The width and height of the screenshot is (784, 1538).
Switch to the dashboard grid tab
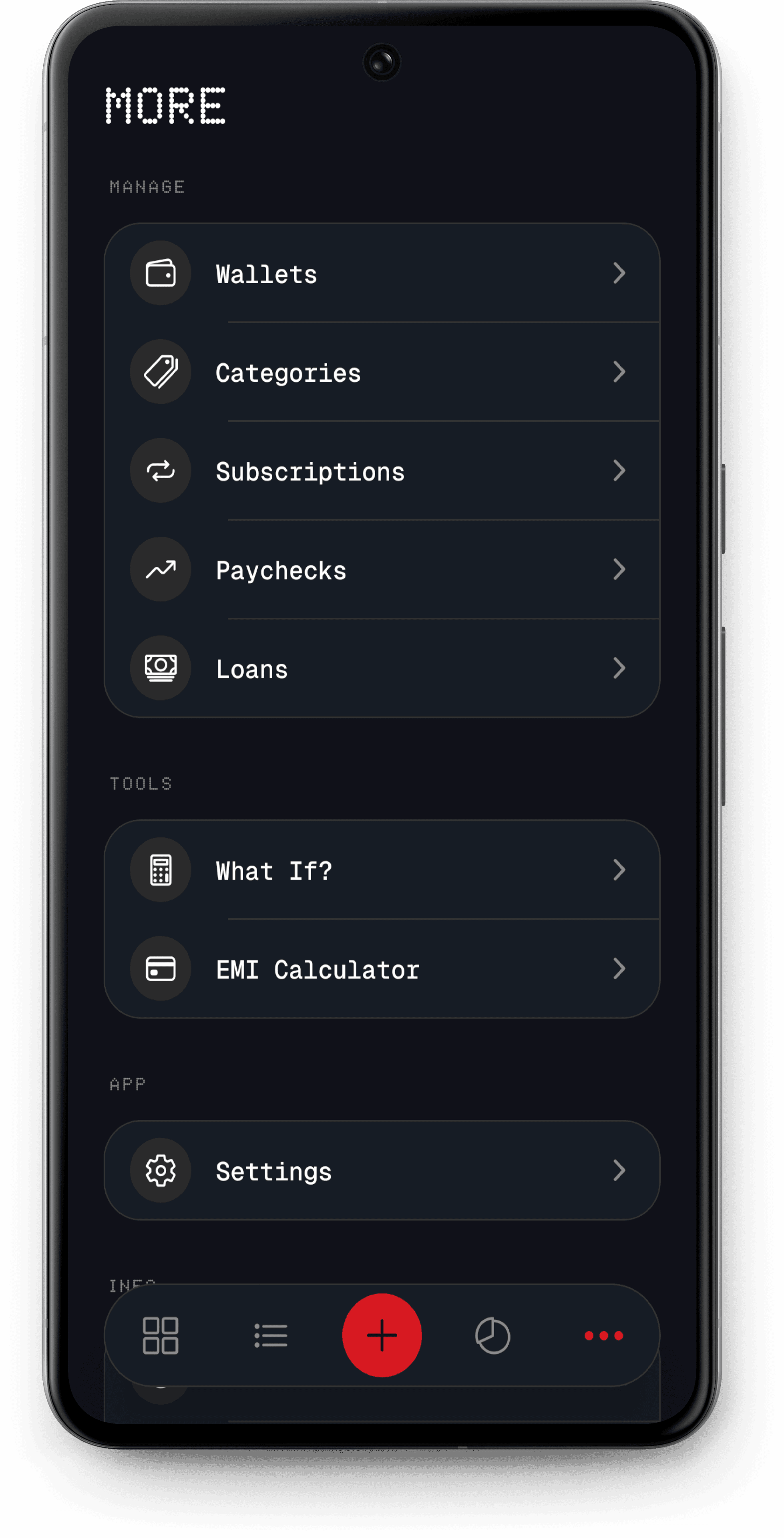(x=161, y=1336)
